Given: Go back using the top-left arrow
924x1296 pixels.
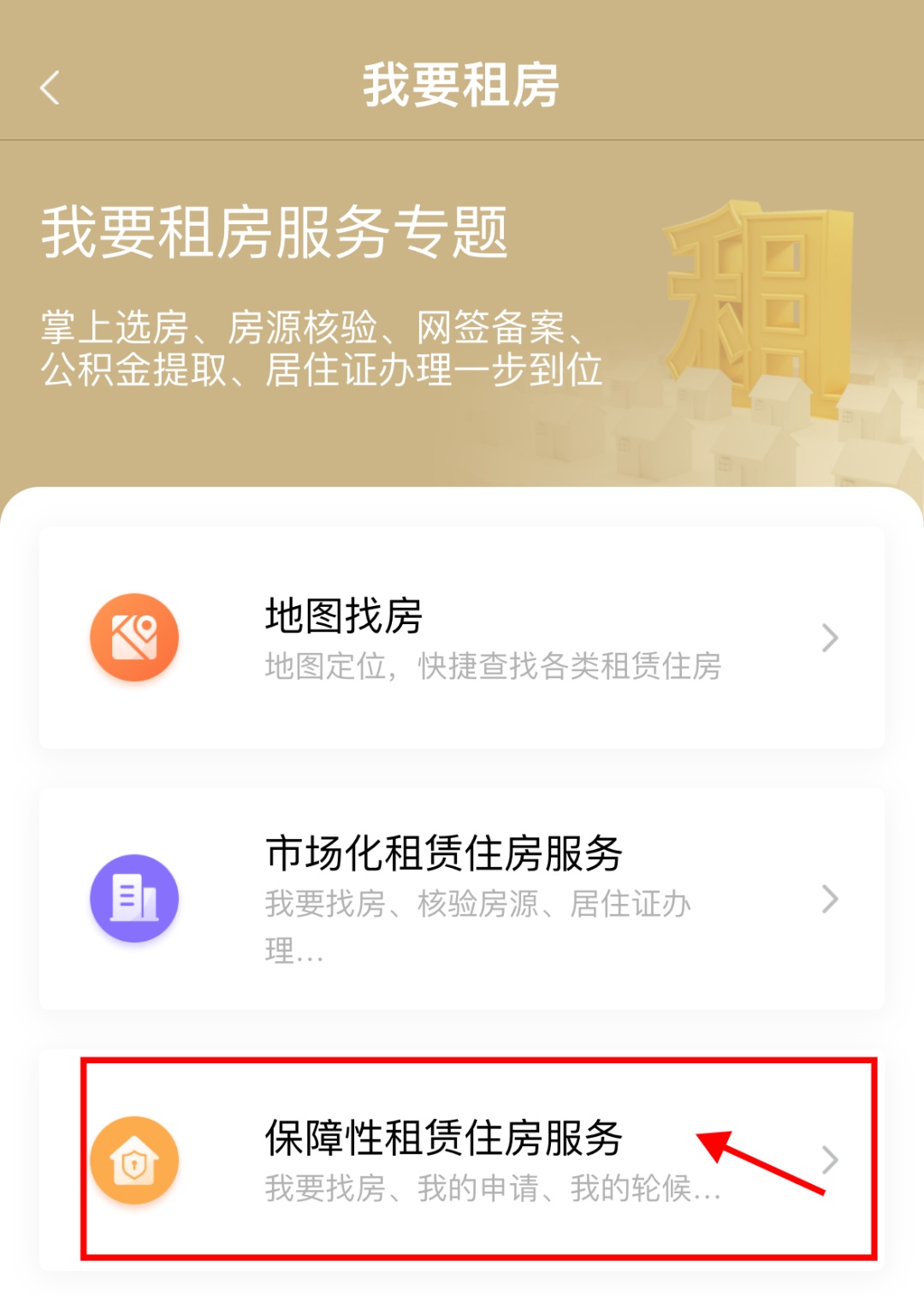Looking at the screenshot, I should 50,87.
